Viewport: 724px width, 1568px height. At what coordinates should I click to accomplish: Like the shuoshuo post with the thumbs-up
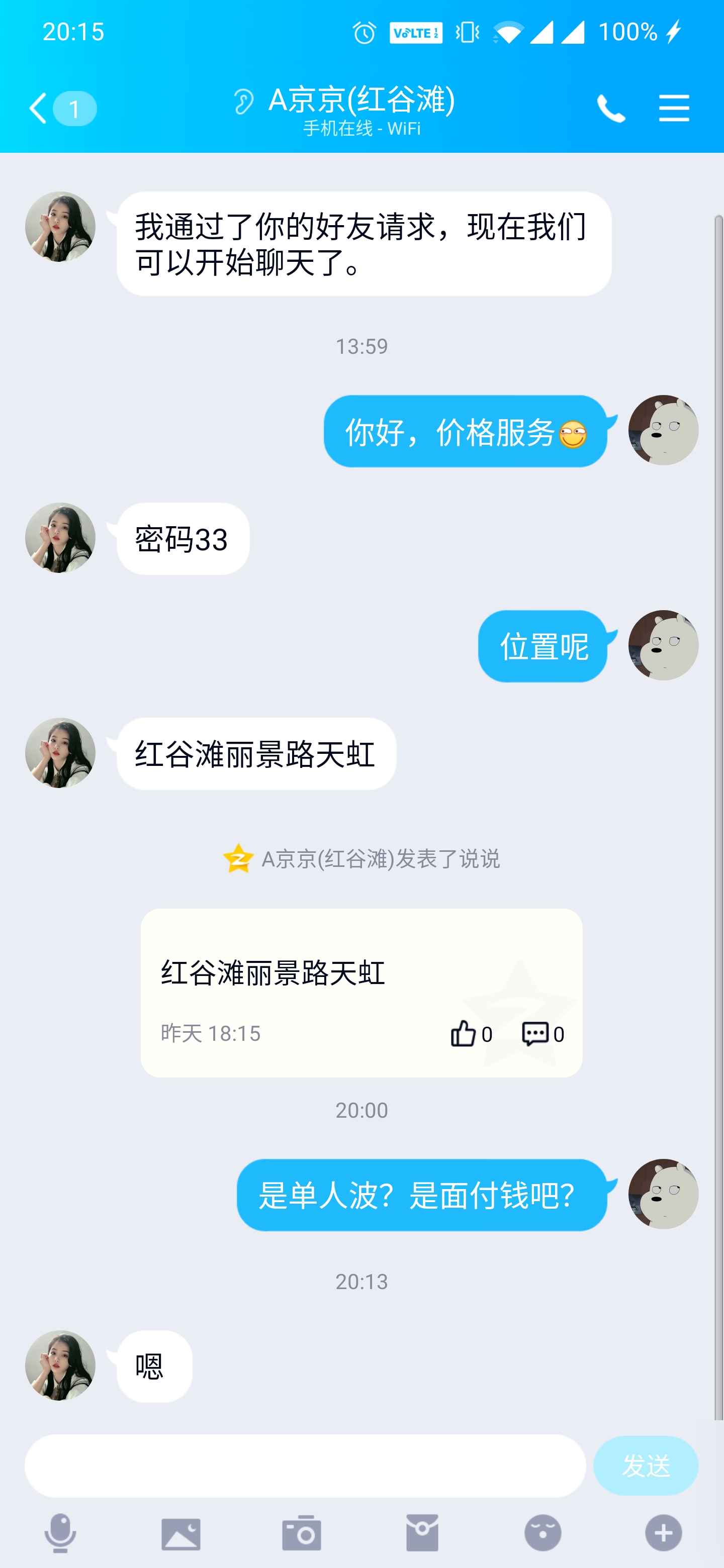(464, 1034)
